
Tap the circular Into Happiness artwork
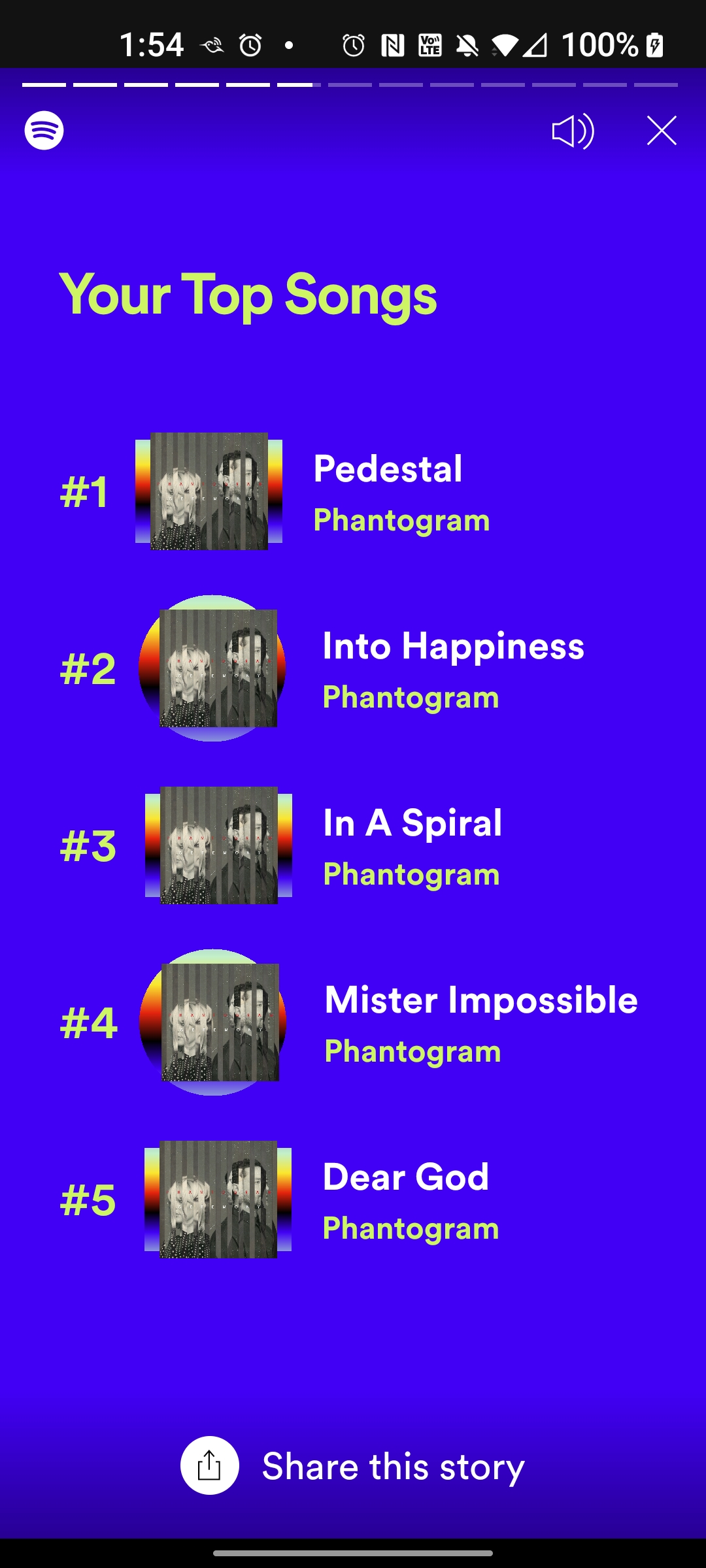213,671
